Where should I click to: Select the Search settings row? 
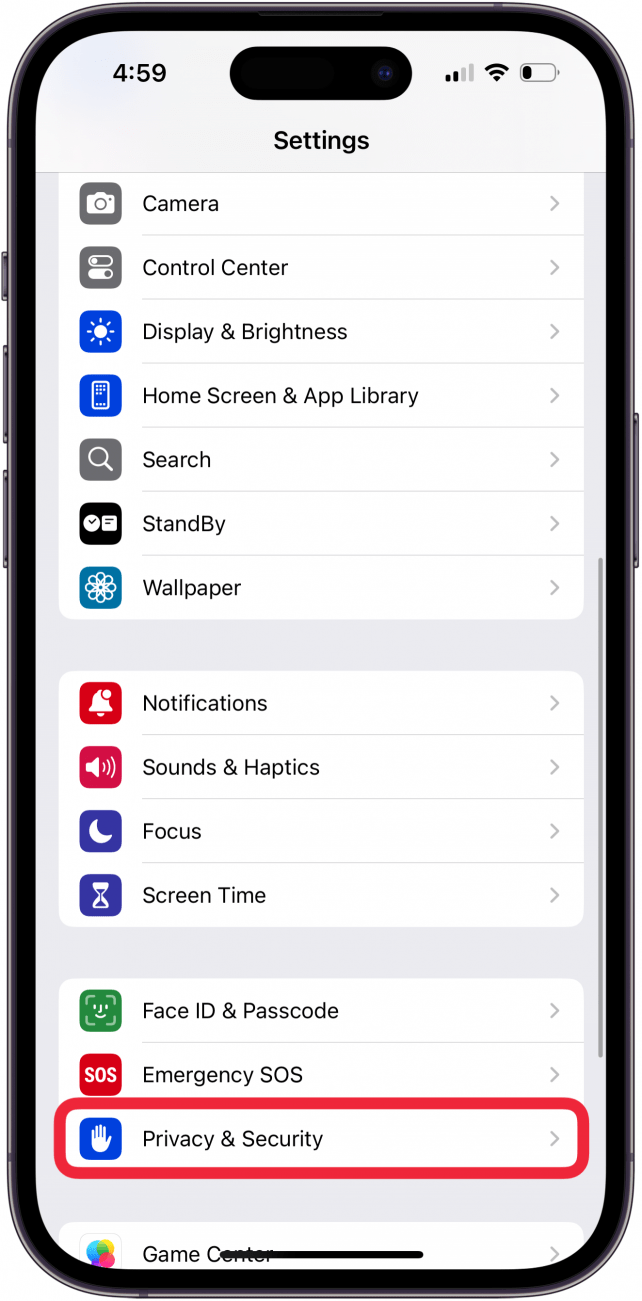tap(320, 460)
